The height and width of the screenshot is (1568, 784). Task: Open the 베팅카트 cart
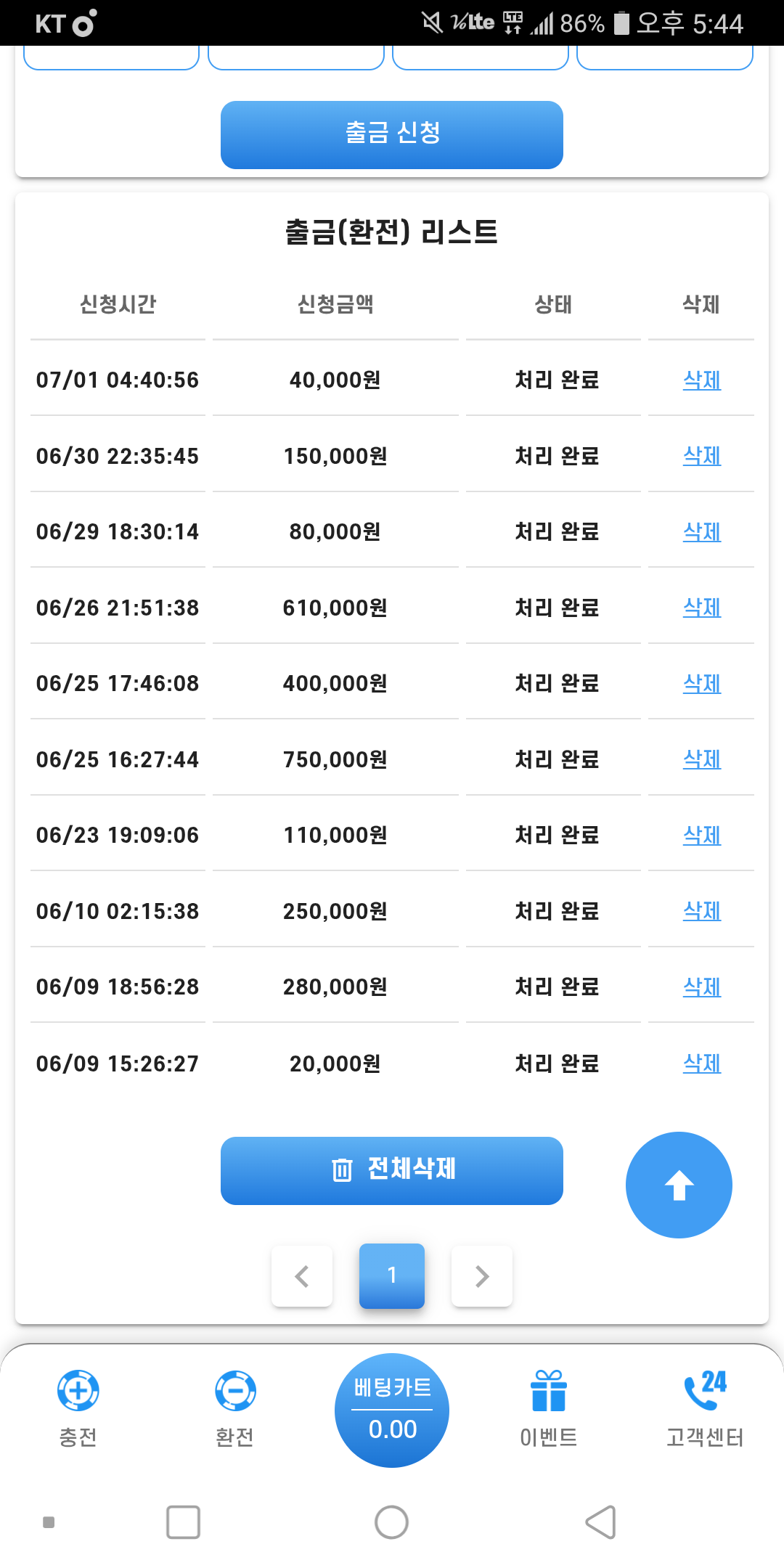(392, 1410)
